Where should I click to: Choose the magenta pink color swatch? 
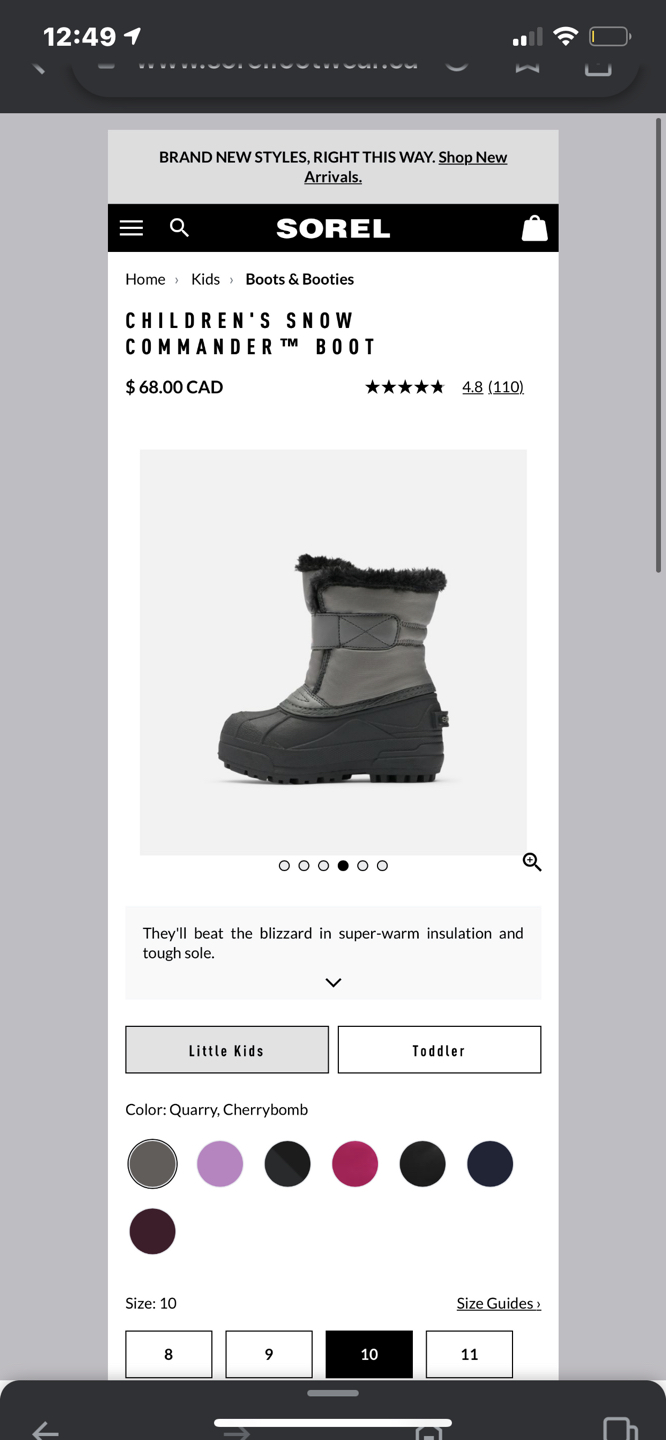point(355,1164)
